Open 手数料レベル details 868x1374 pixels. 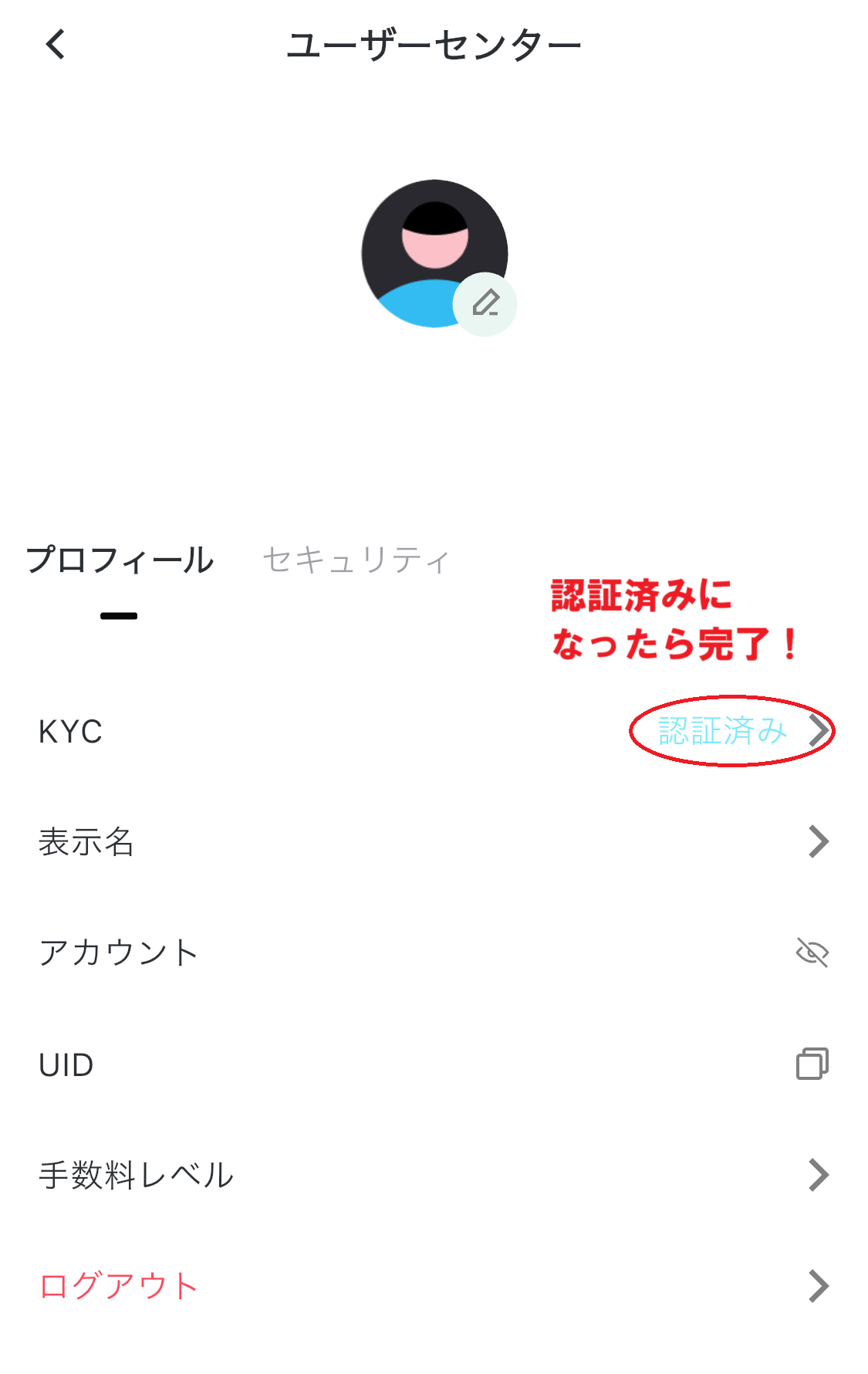click(434, 1175)
